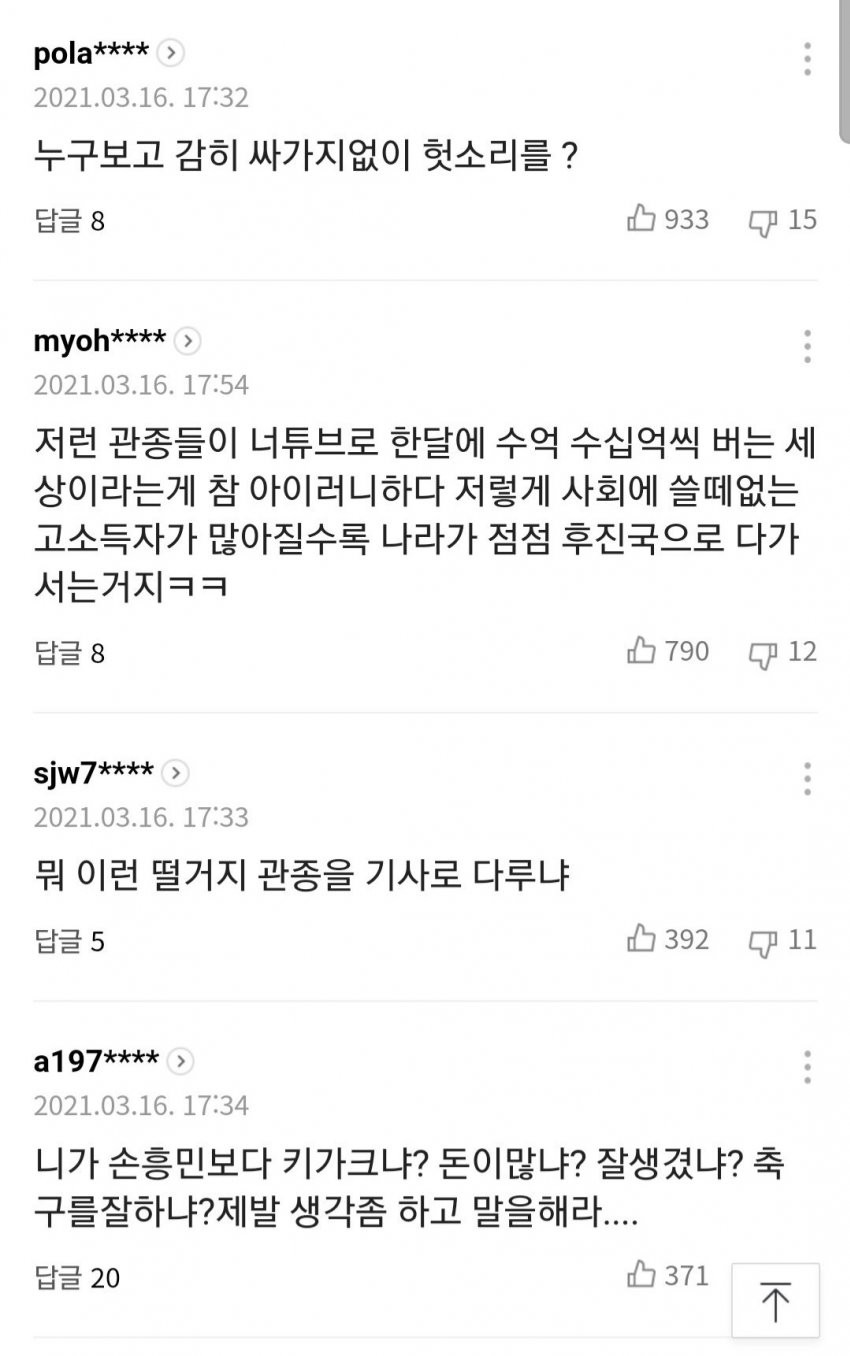
Task: Open pola**** user profile chevron
Action: 172,53
